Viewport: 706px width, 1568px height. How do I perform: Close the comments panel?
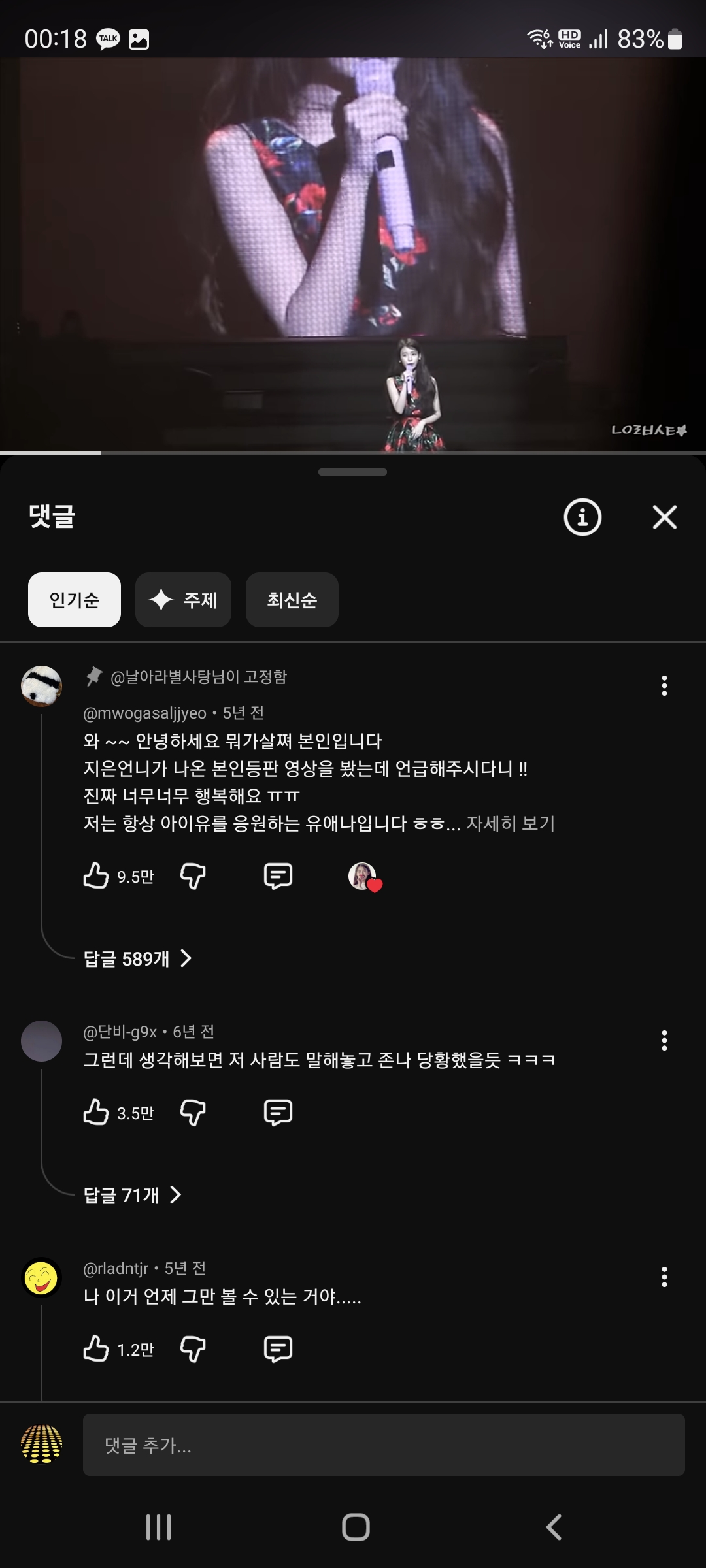tap(664, 517)
